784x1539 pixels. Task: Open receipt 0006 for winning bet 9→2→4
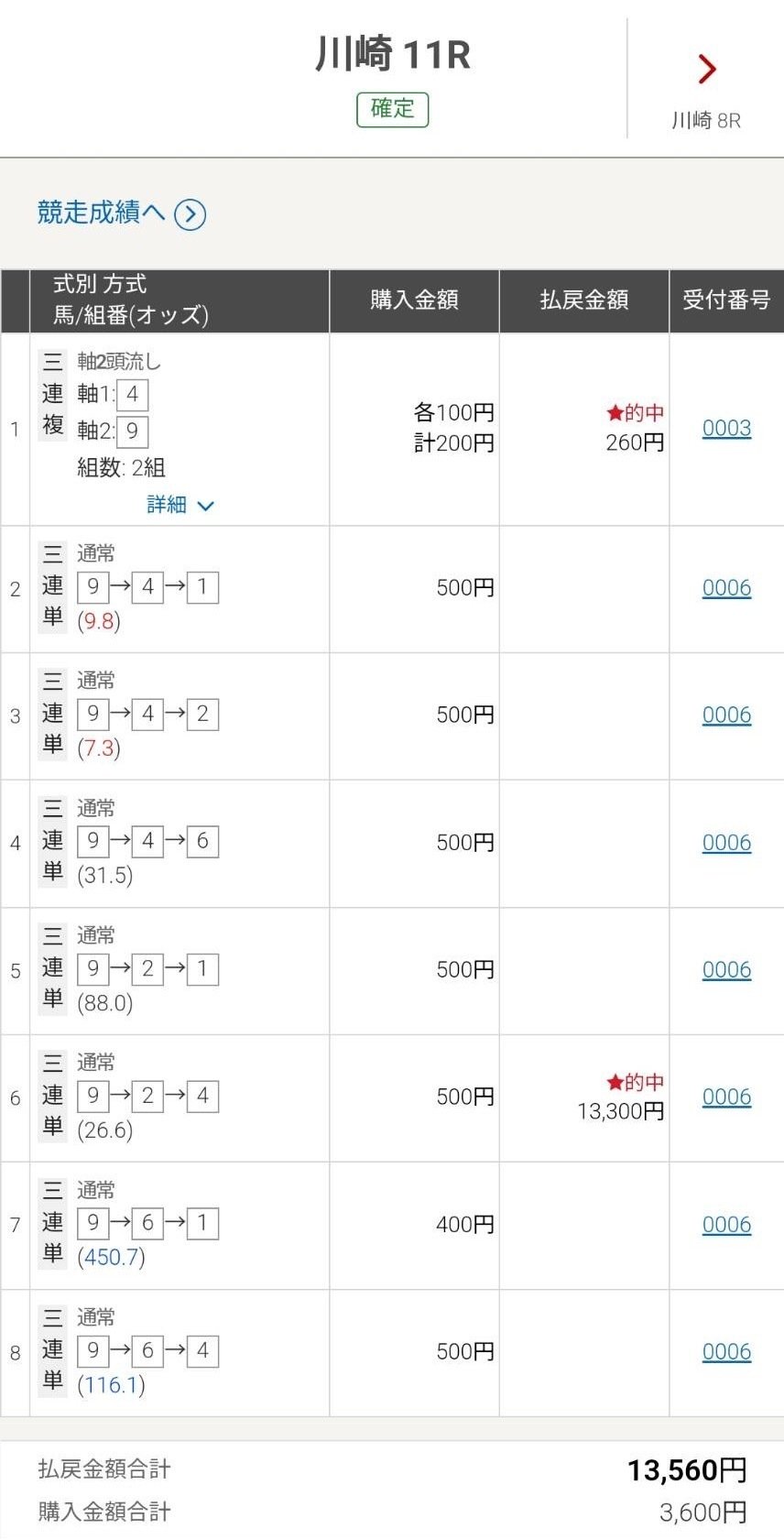tap(726, 1097)
